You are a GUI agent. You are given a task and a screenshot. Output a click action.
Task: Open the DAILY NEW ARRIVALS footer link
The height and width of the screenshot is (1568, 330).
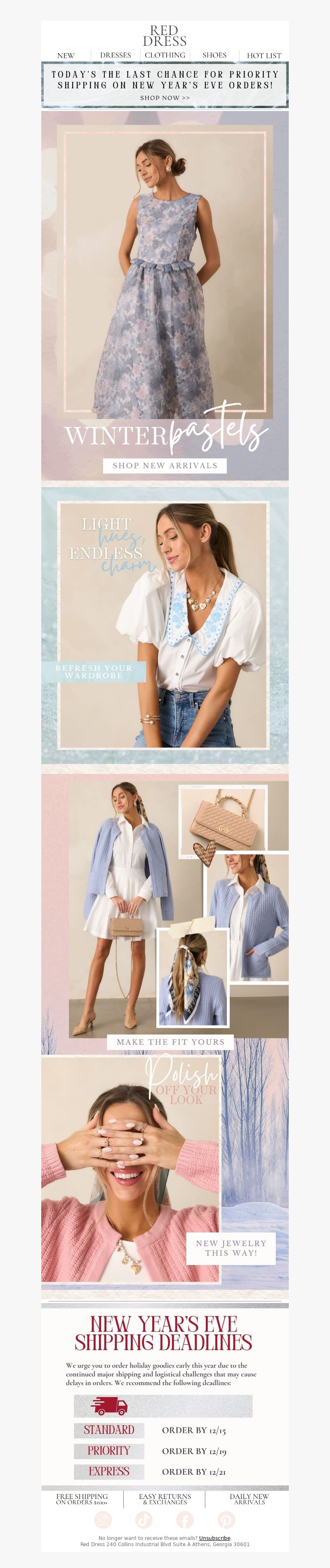(249, 1499)
